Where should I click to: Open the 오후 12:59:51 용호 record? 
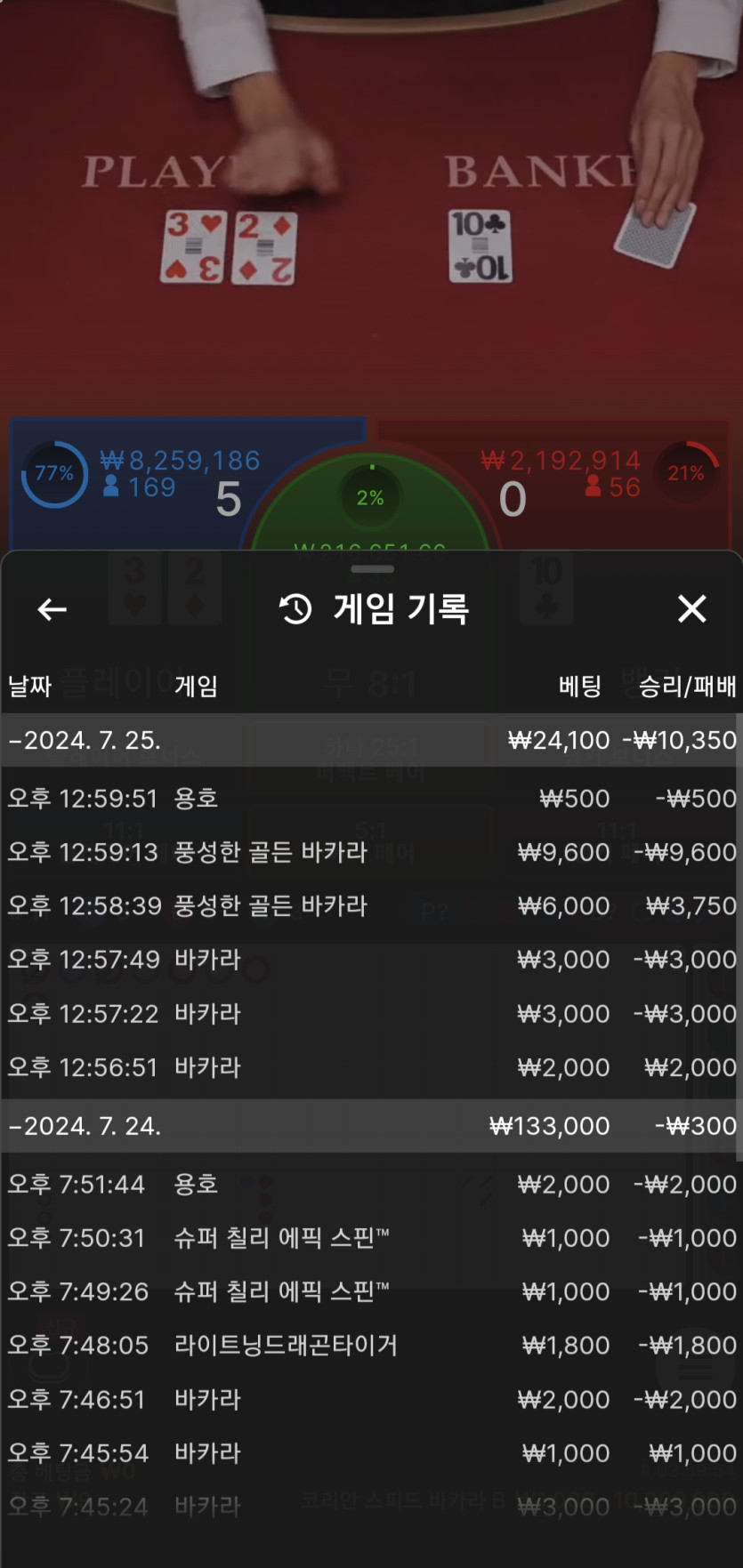371,799
